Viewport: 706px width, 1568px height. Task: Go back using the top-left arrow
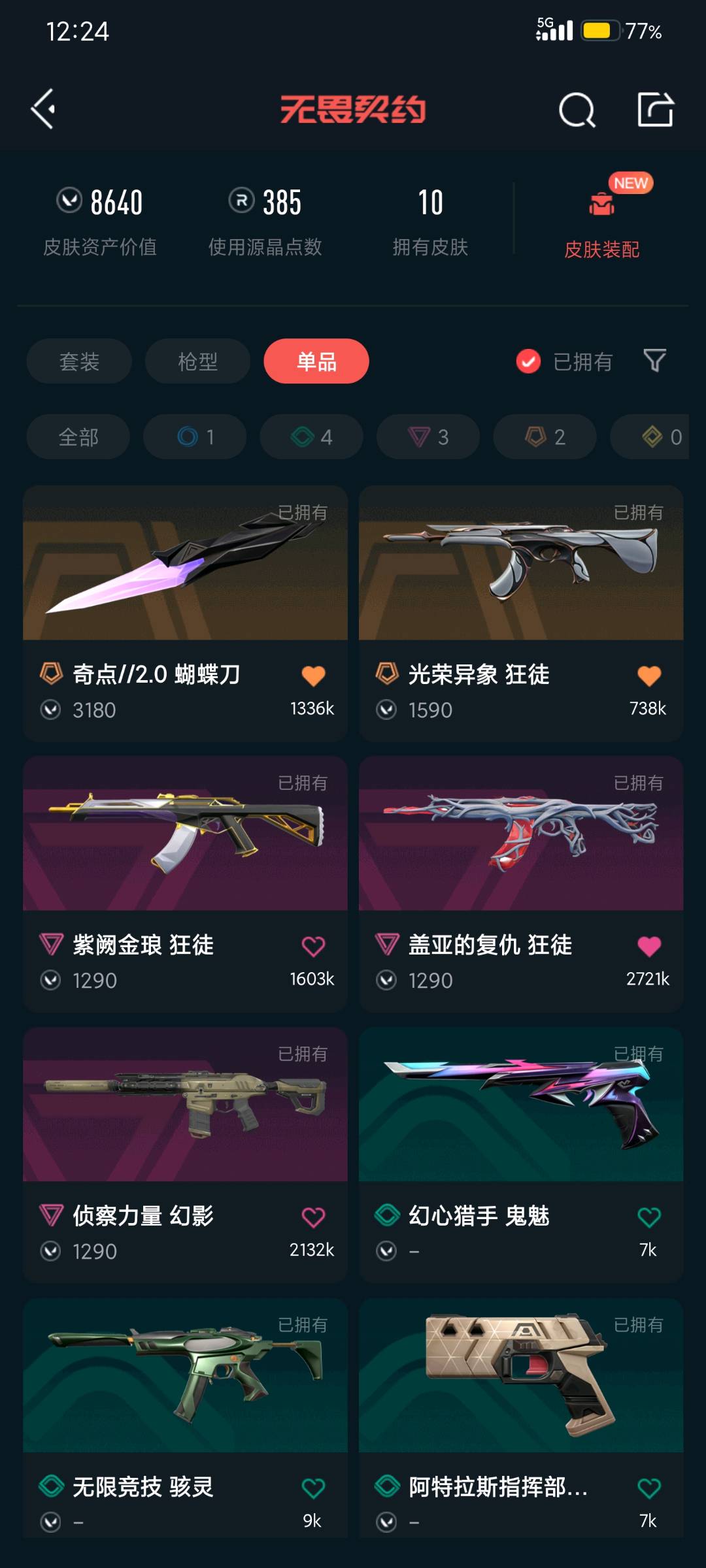43,109
